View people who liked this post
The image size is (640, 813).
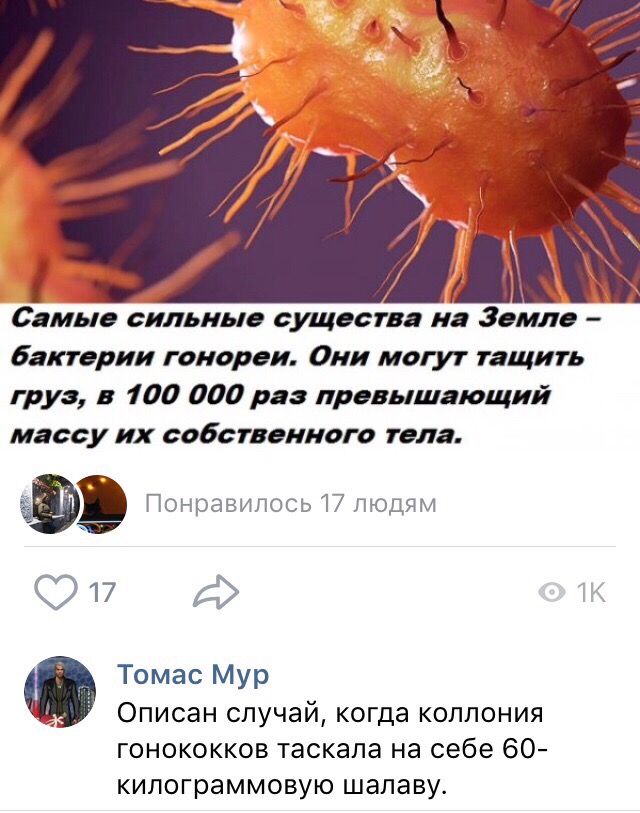290,503
